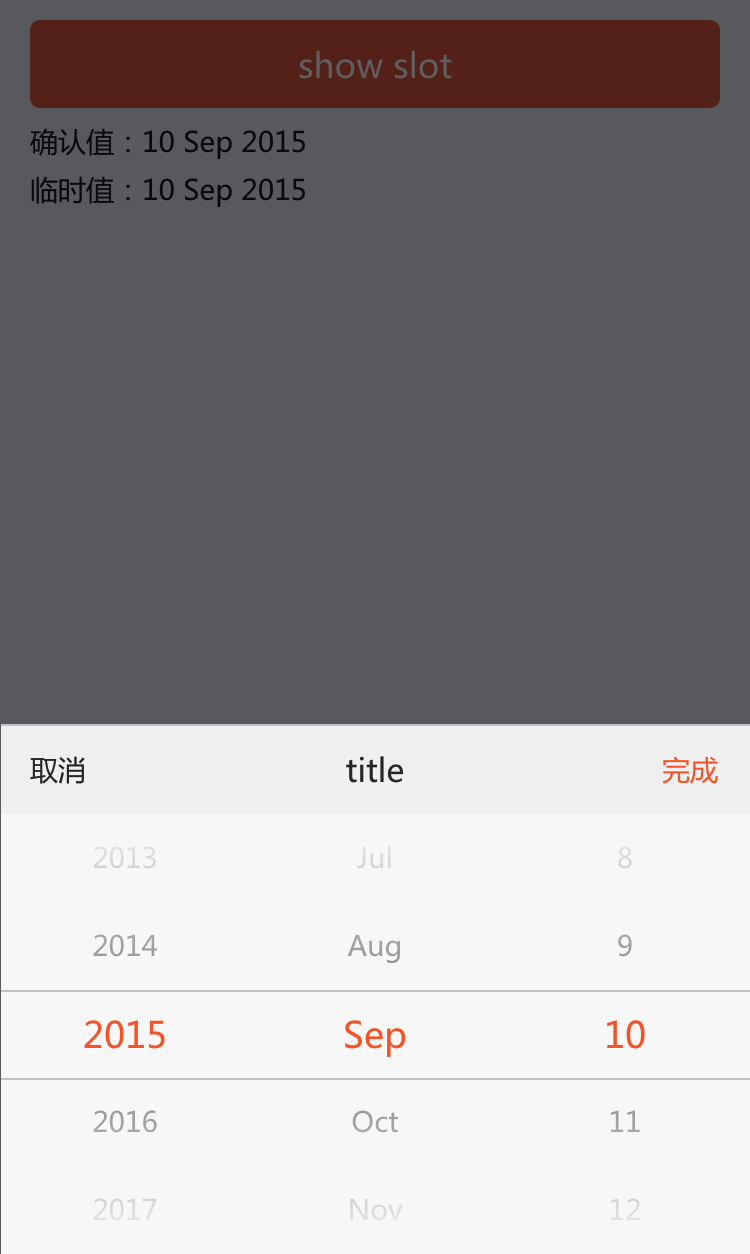Choose Oct in the month column

375,1122
